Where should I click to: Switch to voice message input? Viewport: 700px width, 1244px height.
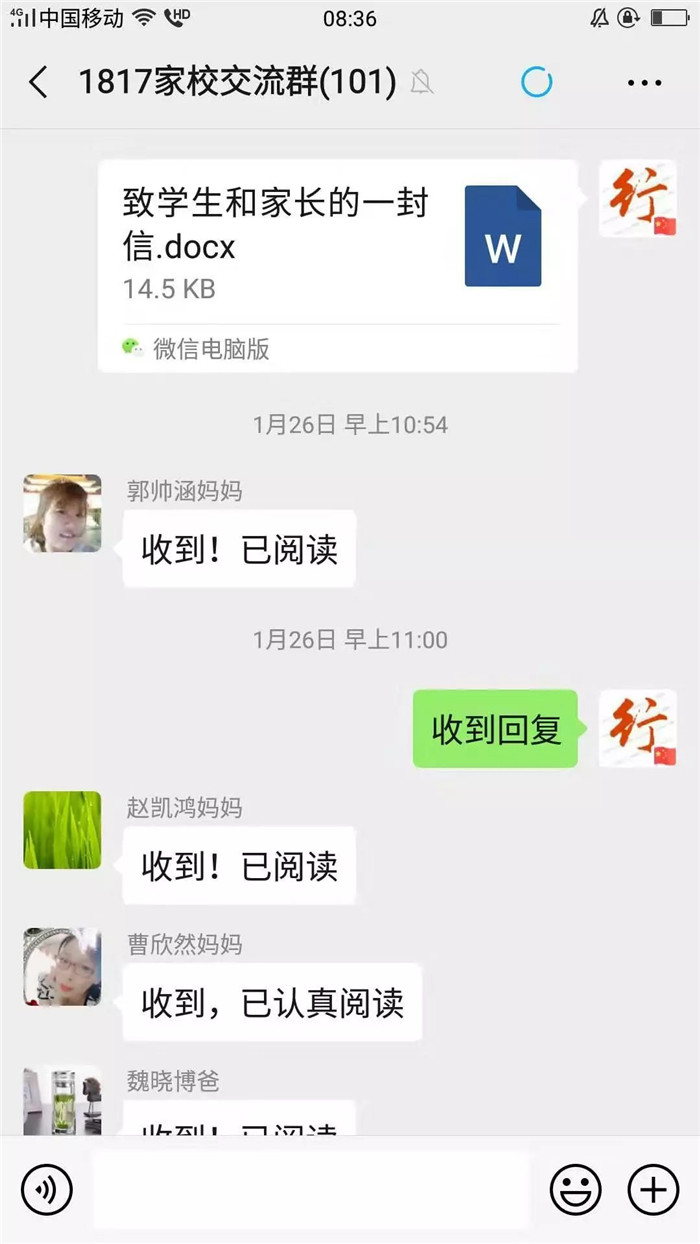pos(46,1190)
